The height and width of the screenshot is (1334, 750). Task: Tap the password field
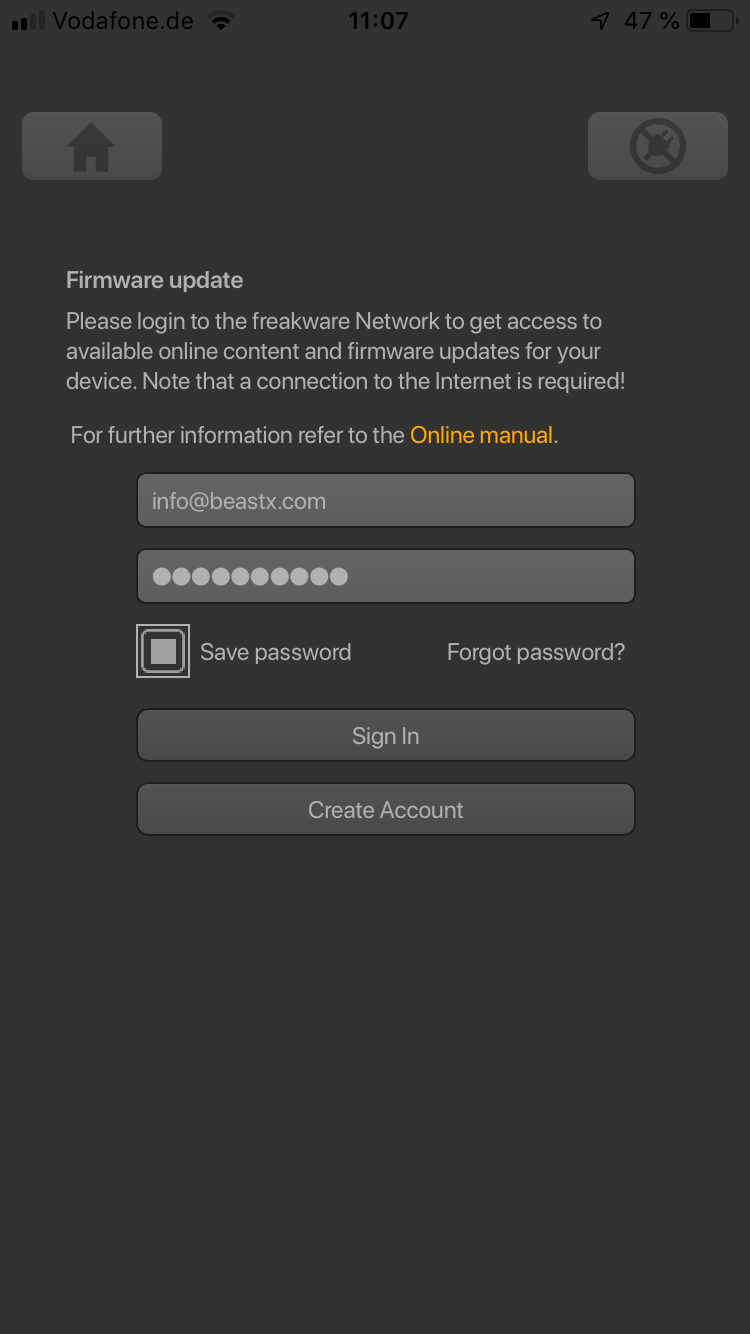pos(385,577)
